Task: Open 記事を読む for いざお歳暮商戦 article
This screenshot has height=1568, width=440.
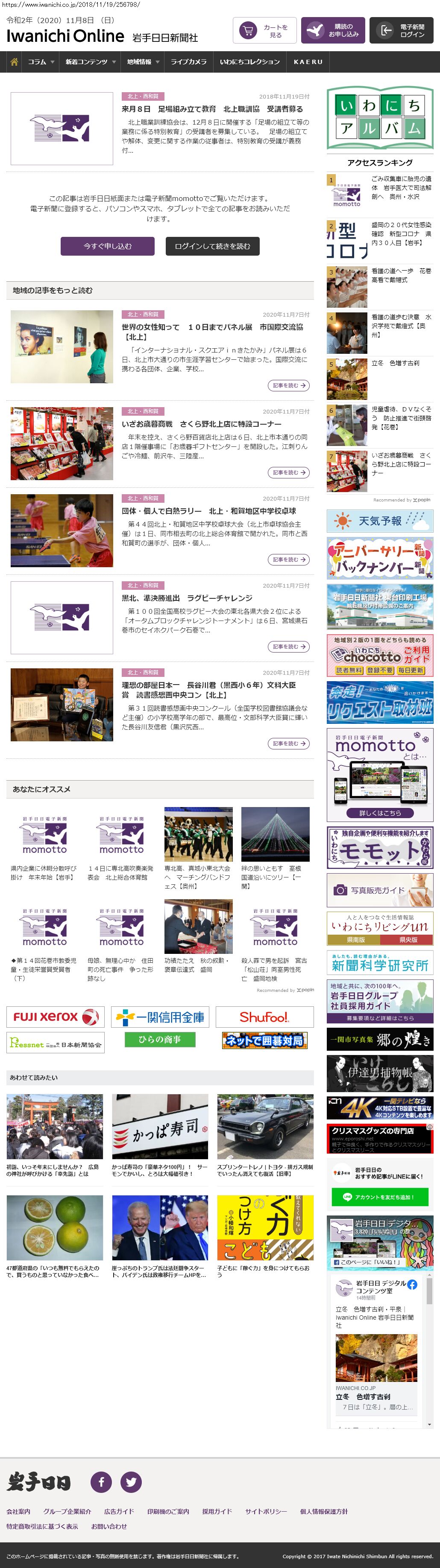Action: tap(288, 472)
